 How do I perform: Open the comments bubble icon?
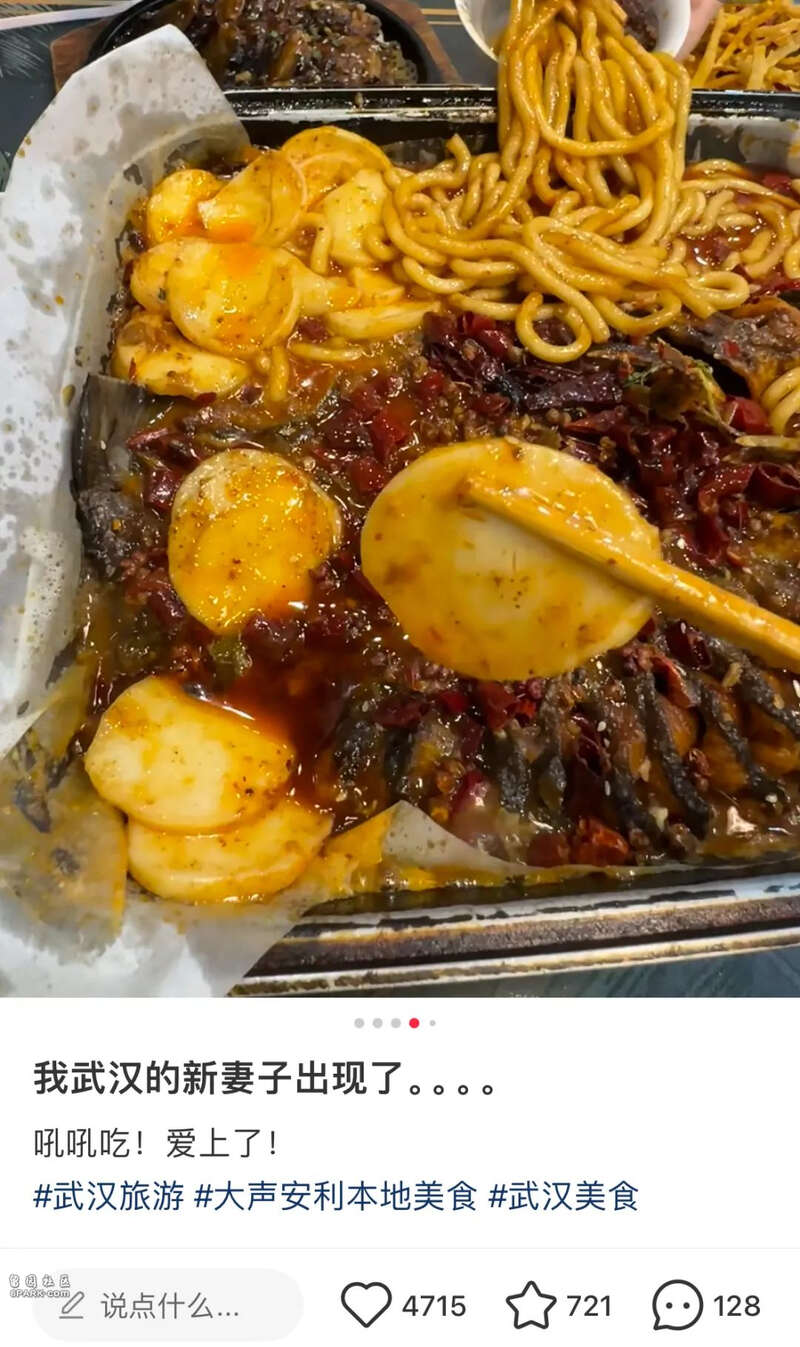(x=677, y=1305)
